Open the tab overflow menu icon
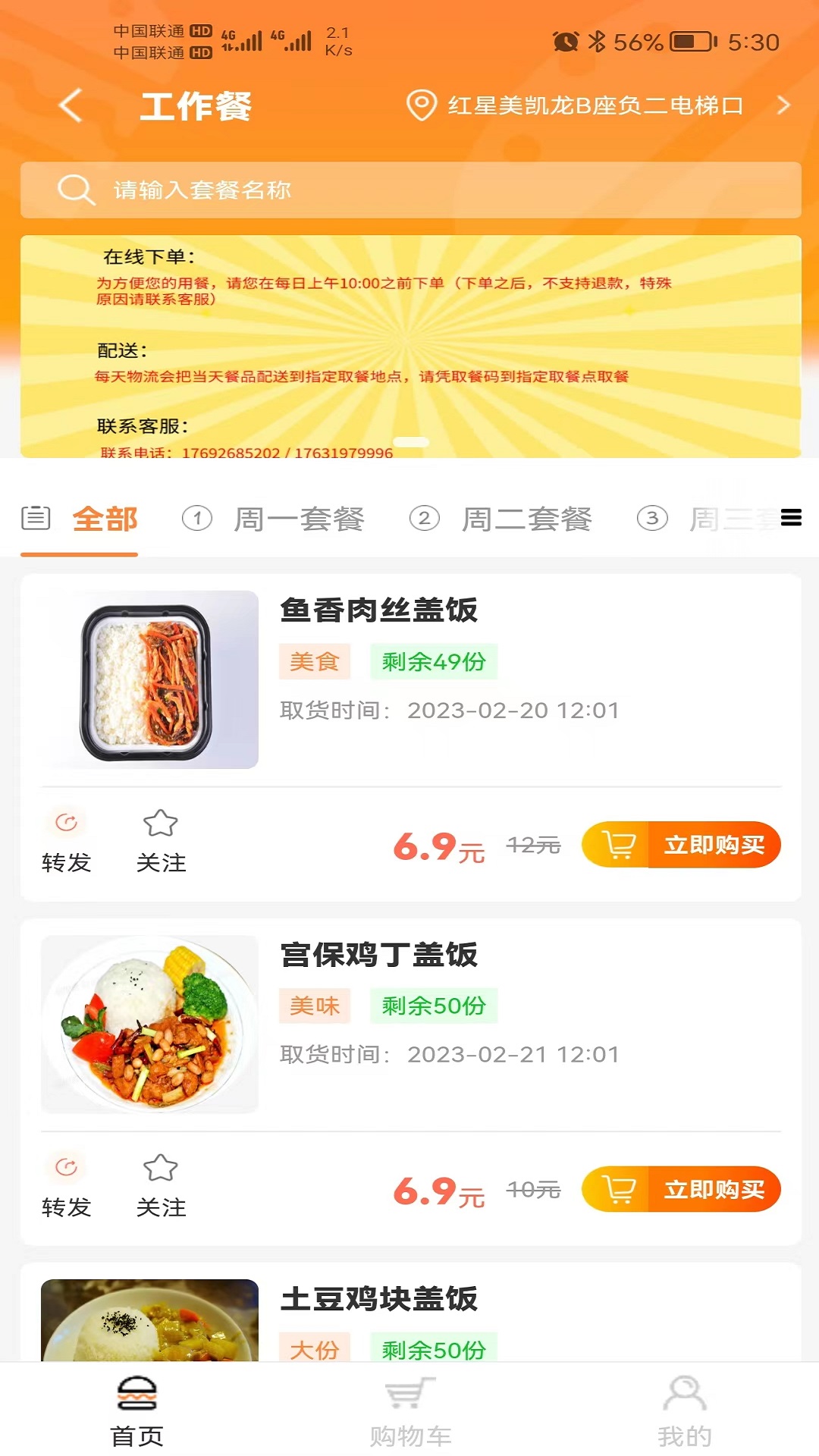Image resolution: width=819 pixels, height=1456 pixels. pos(789,519)
